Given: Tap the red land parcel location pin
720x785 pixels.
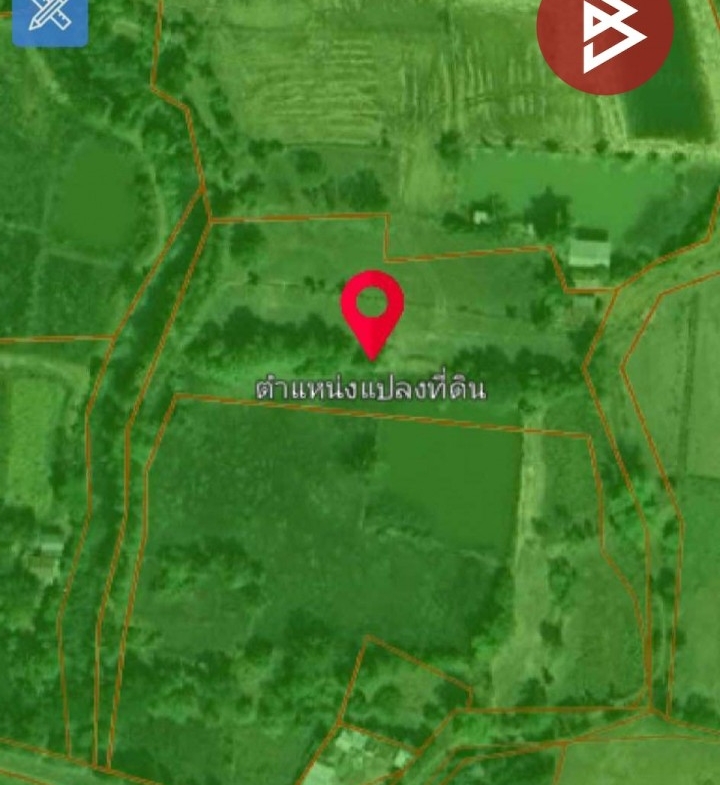Looking at the screenshot, I should pos(372,305).
